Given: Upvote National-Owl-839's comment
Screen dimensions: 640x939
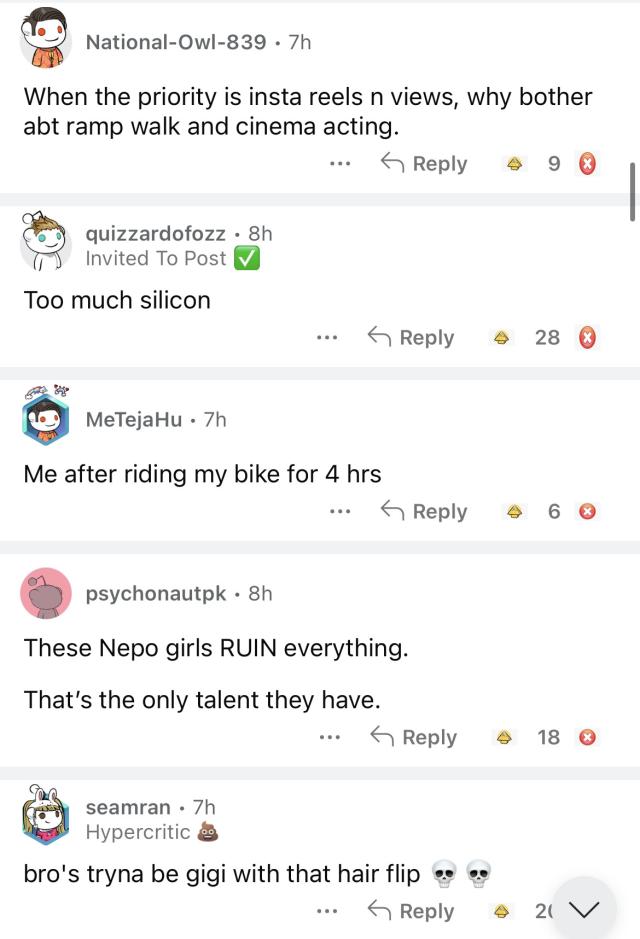Looking at the screenshot, I should point(515,164).
